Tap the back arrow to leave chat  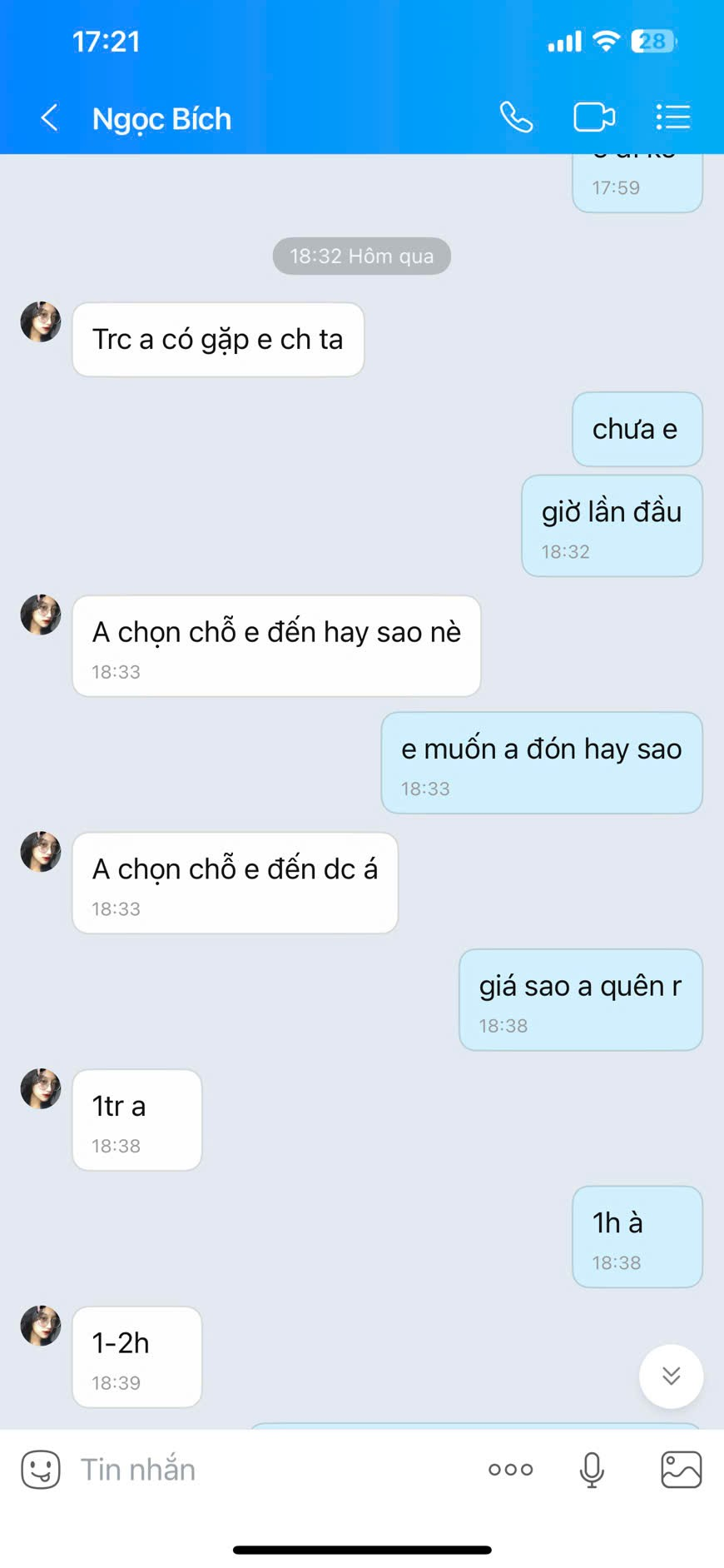point(47,117)
